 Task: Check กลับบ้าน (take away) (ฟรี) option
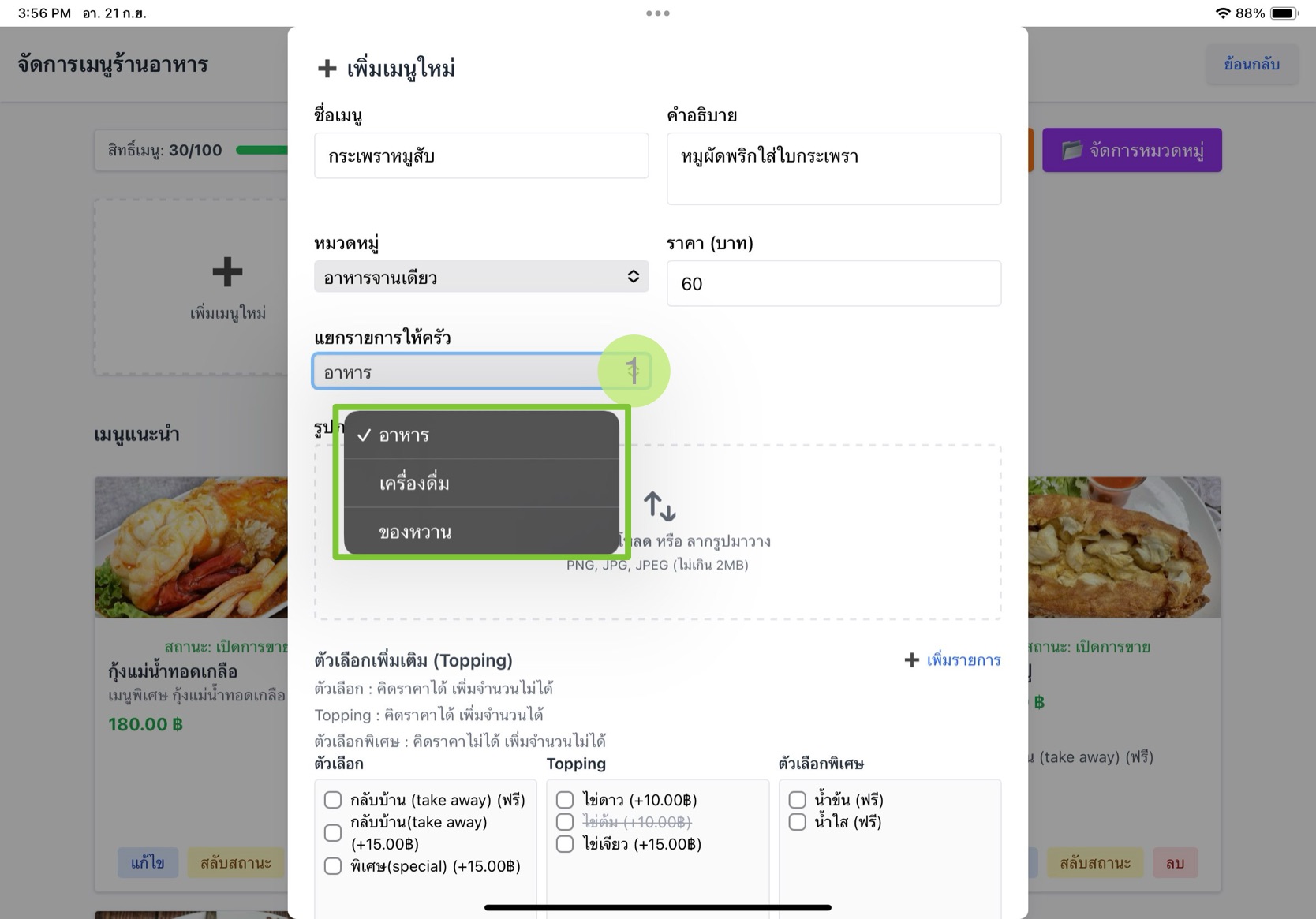click(333, 800)
